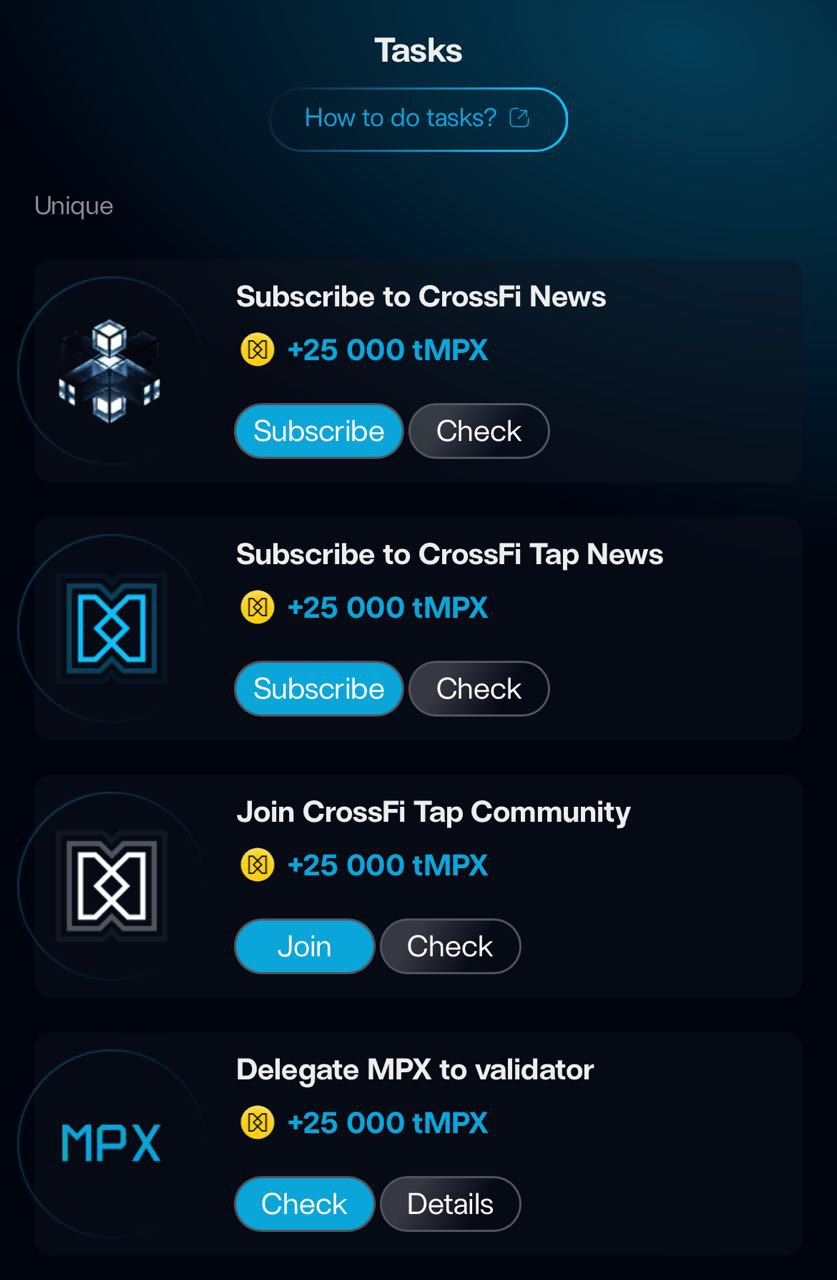The height and width of the screenshot is (1280, 837).
Task: Click the CrossFi Tap logo on the Tap News task
Action: [110, 628]
